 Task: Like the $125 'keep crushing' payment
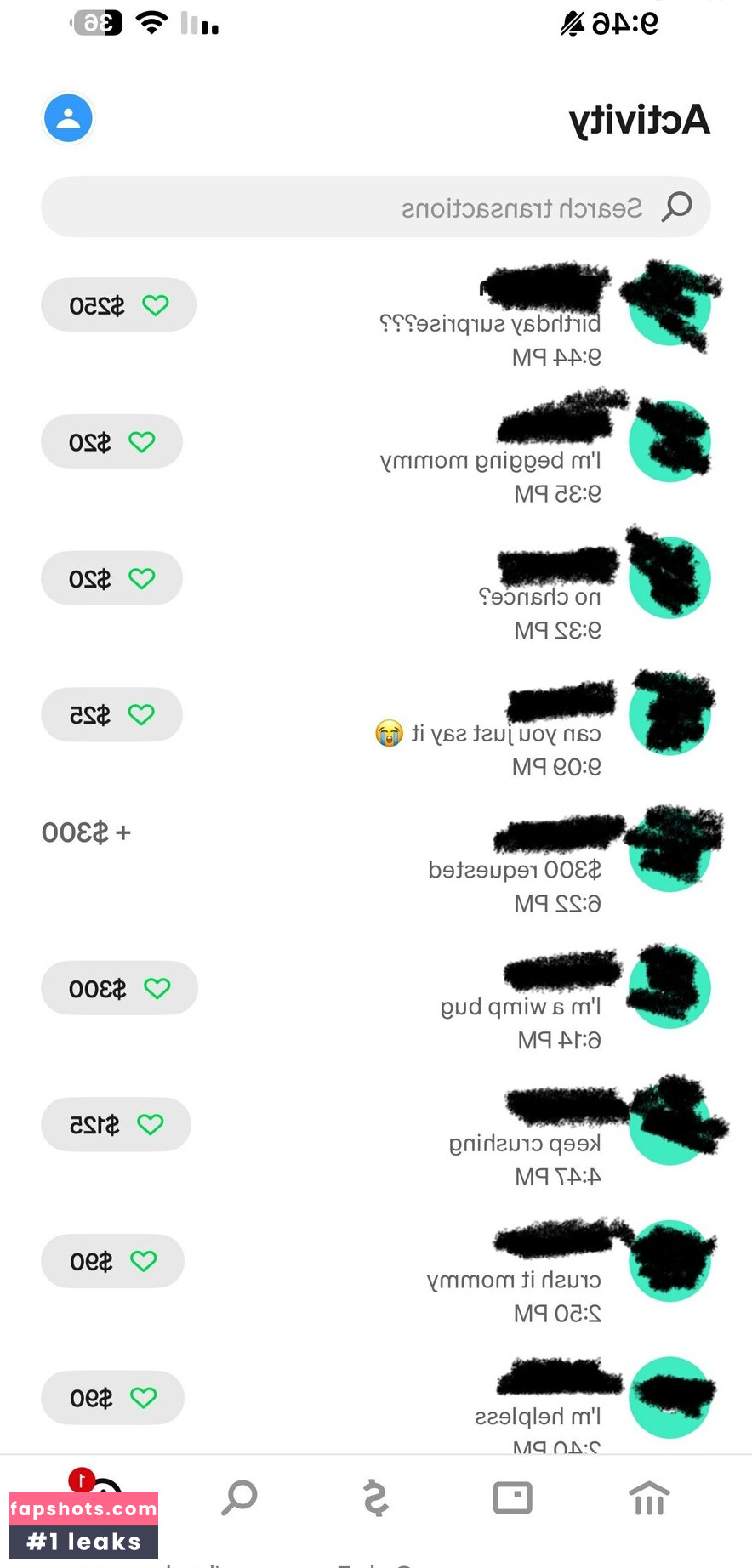coord(151,1125)
